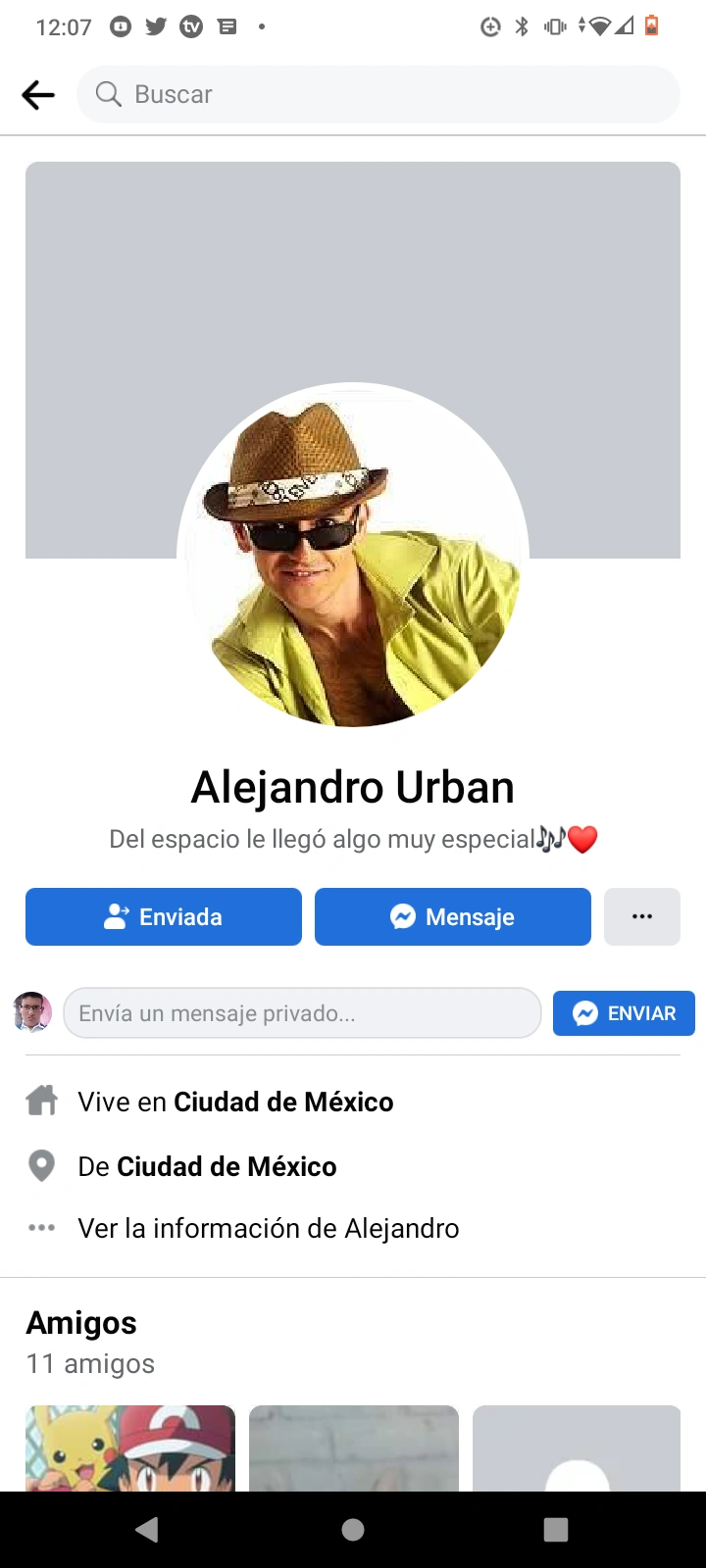This screenshot has height=1568, width=706.
Task: Open the Amigos section header
Action: (x=81, y=1323)
